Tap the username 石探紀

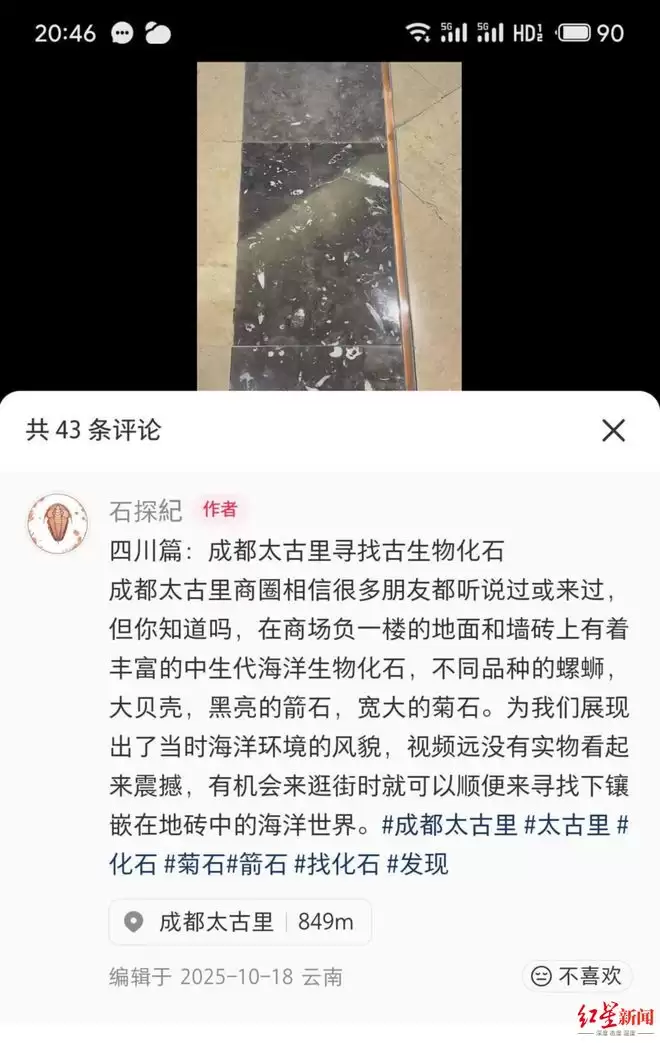[x=146, y=511]
